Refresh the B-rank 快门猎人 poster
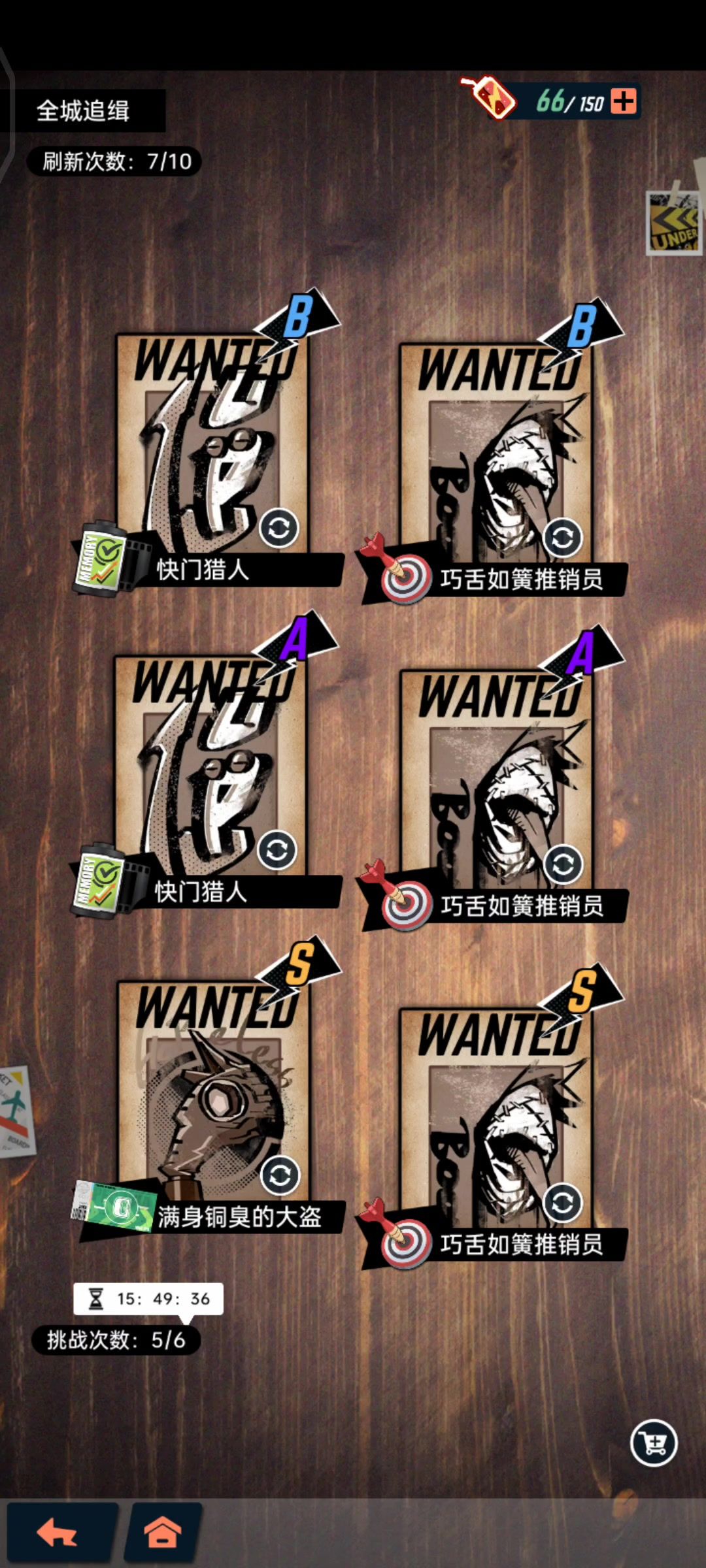This screenshot has height=1568, width=706. pyautogui.click(x=279, y=528)
